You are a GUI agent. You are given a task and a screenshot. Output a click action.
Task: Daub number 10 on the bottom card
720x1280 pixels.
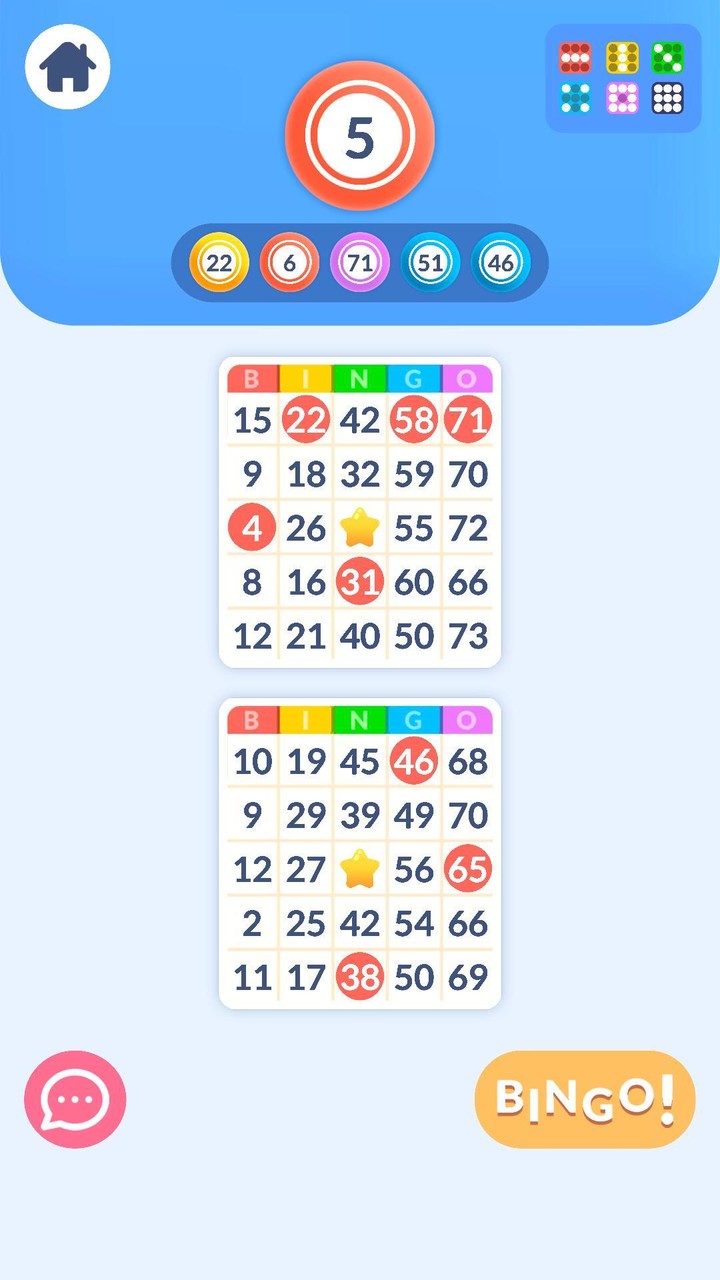[252, 761]
